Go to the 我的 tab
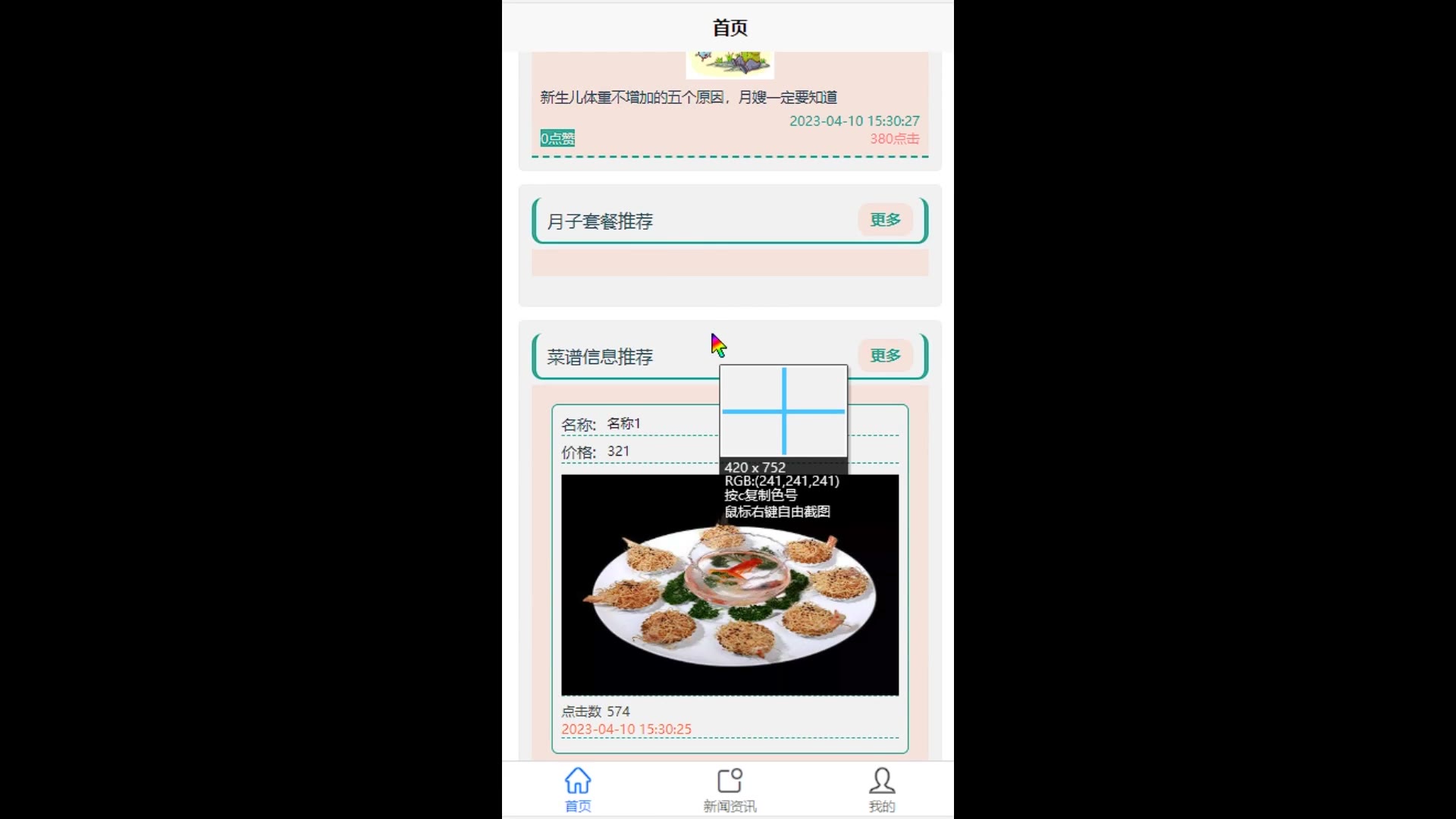The image size is (1456, 819). (x=881, y=789)
